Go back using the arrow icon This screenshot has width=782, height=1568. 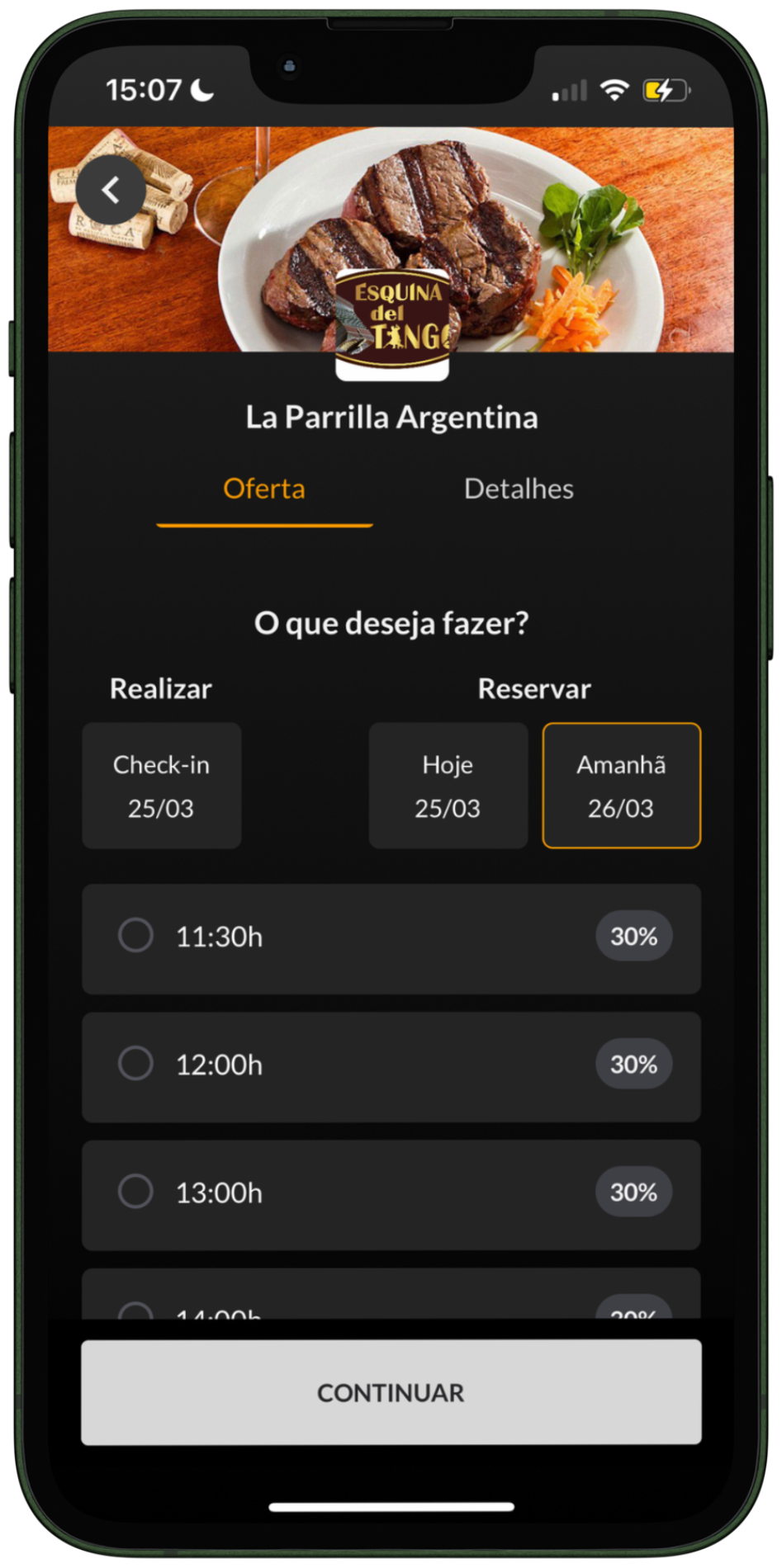tap(111, 191)
